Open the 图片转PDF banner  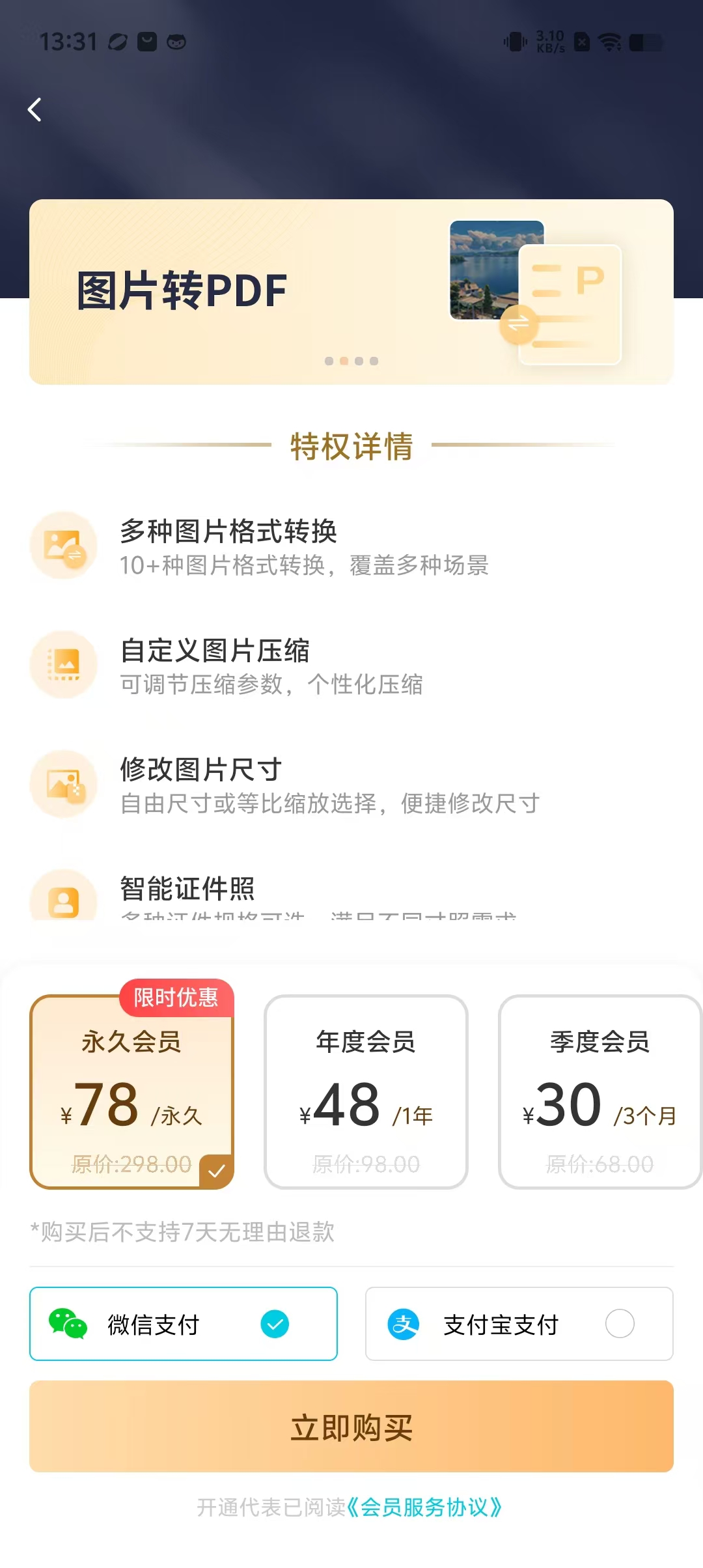[x=351, y=292]
